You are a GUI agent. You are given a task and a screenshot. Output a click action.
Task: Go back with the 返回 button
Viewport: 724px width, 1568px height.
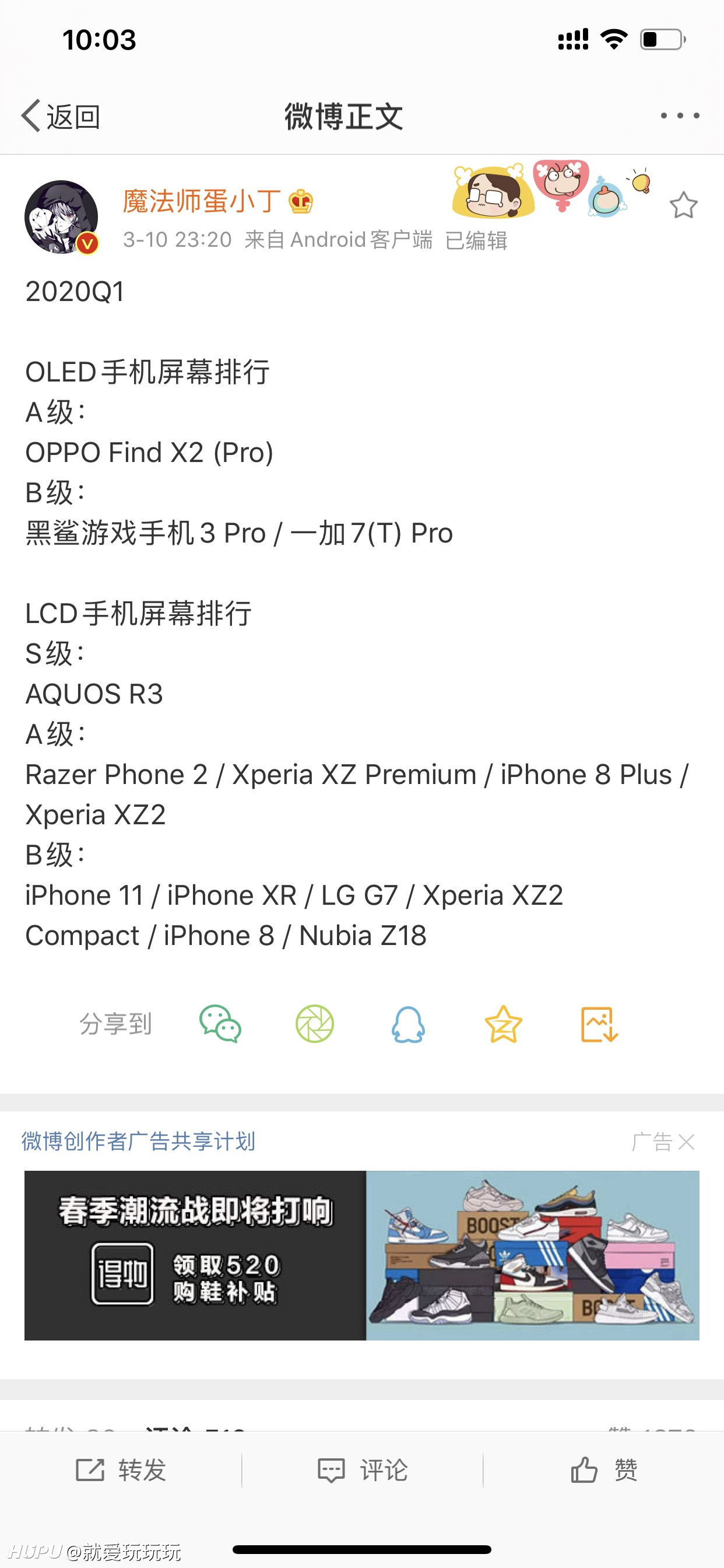61,116
